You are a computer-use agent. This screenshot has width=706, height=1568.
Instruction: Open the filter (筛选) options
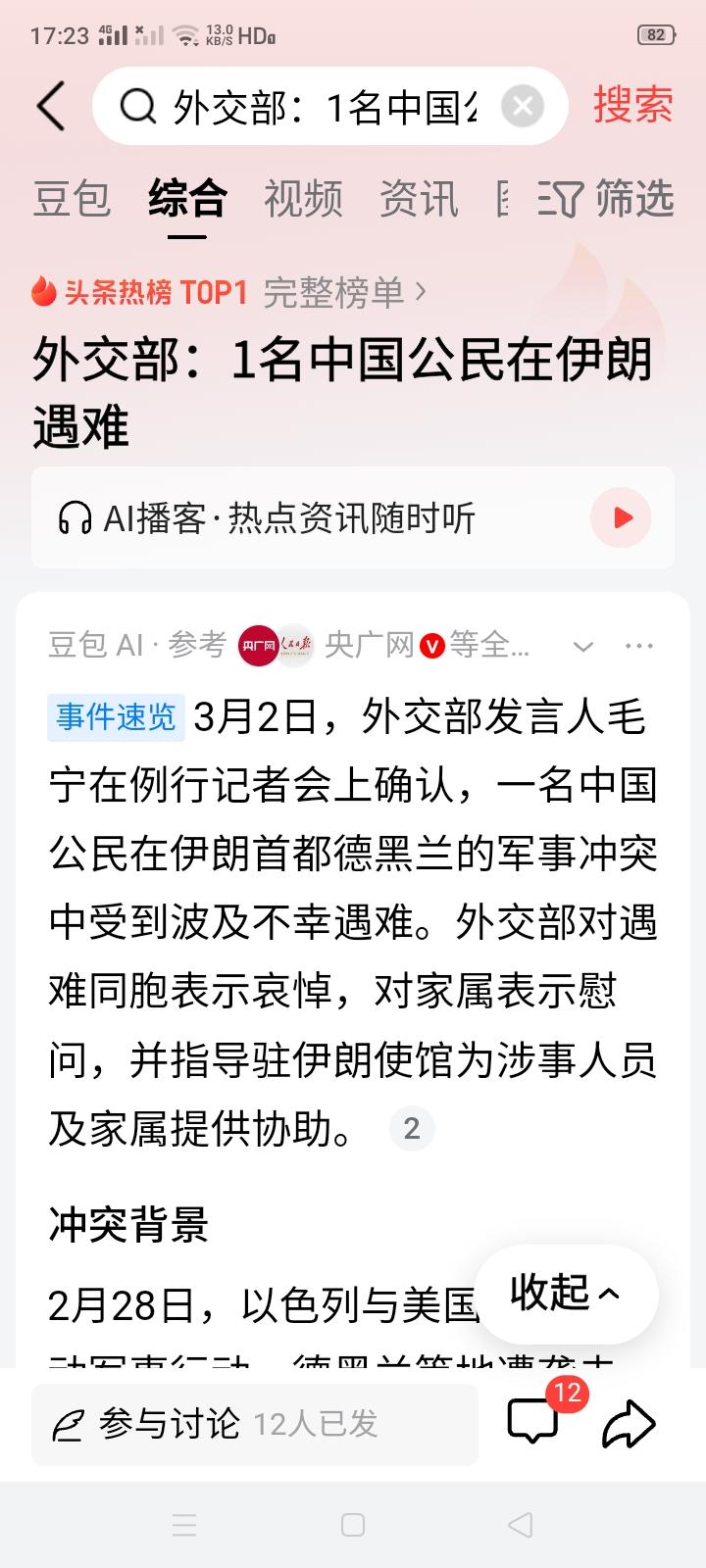(x=598, y=199)
